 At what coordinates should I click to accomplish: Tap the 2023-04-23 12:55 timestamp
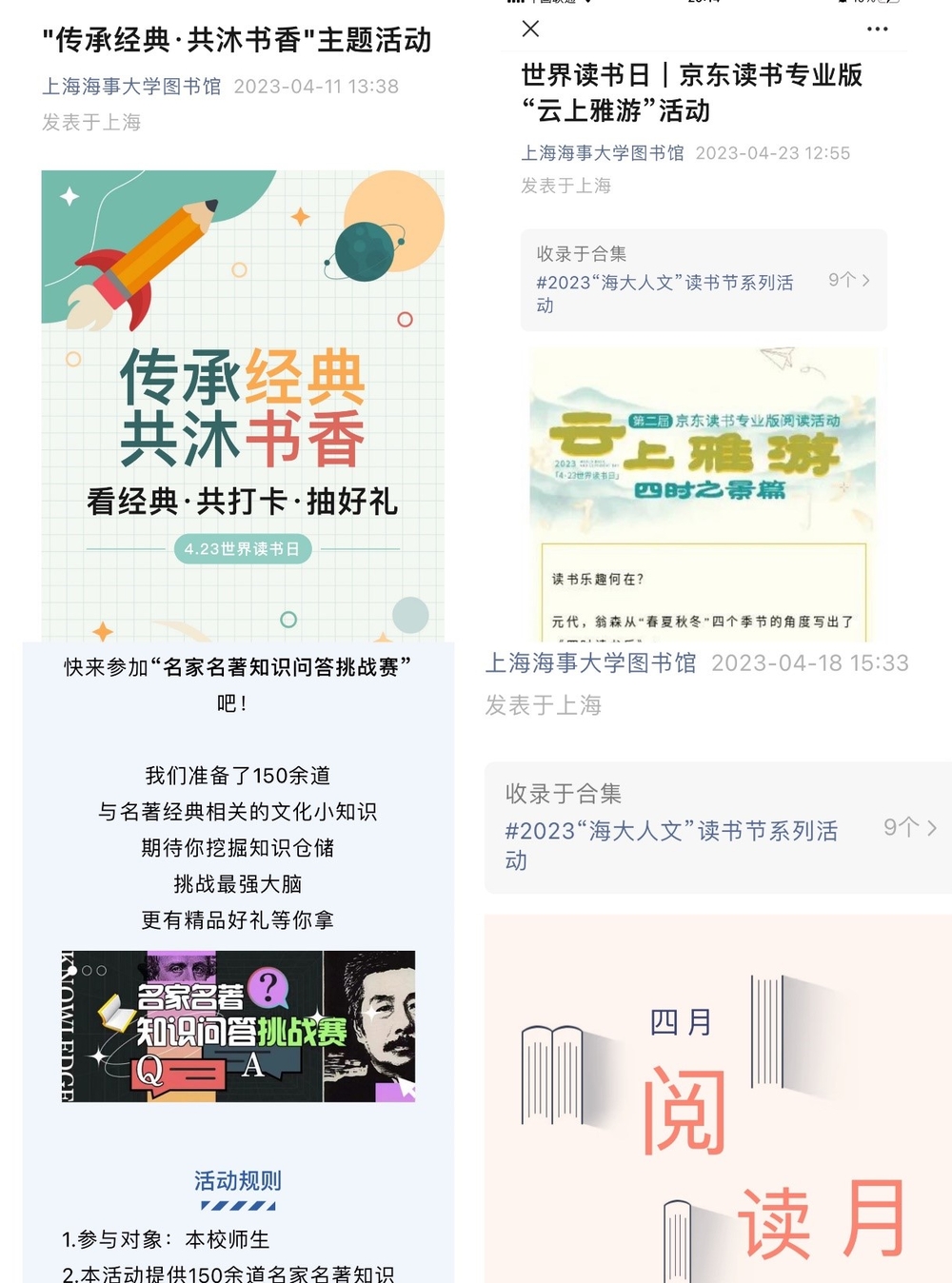coord(773,152)
